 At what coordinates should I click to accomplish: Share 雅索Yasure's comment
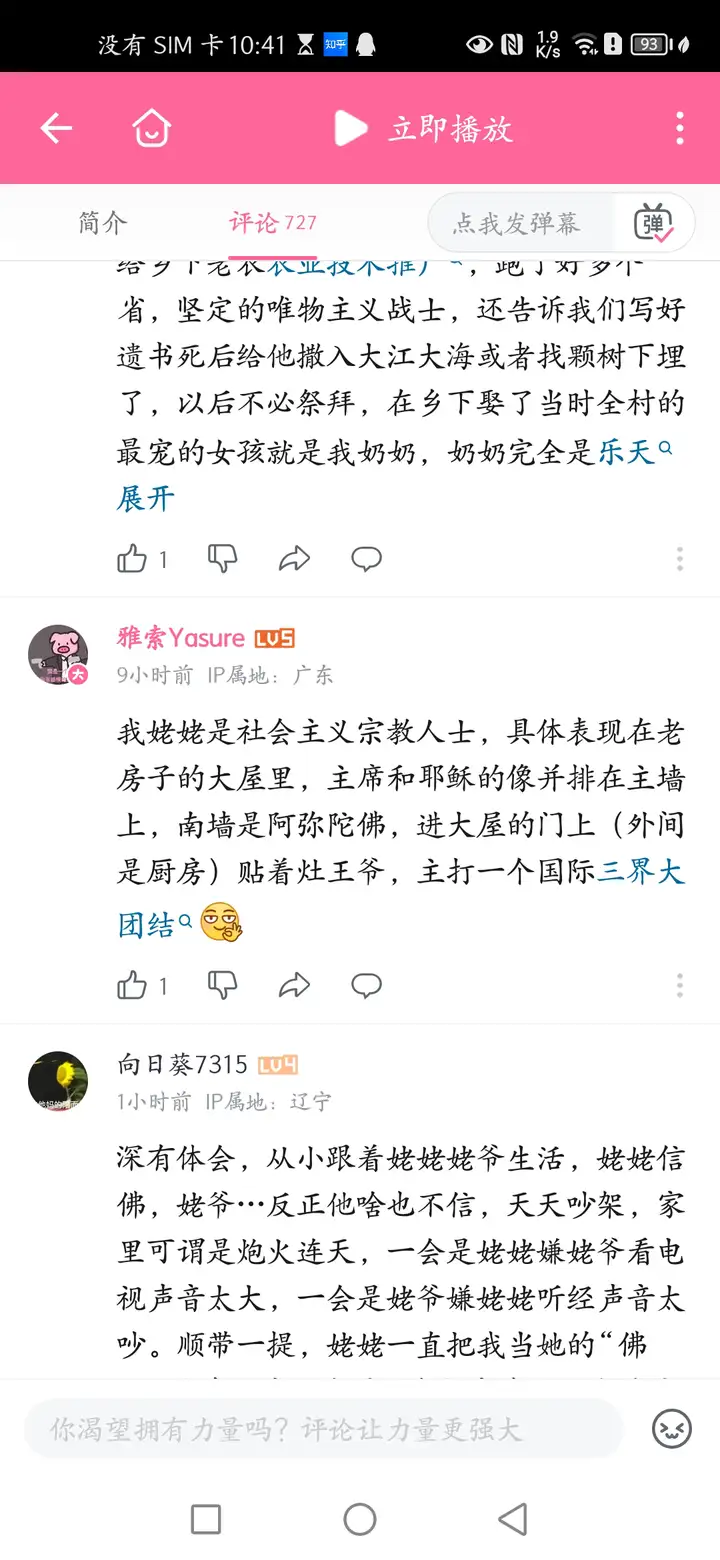click(294, 986)
